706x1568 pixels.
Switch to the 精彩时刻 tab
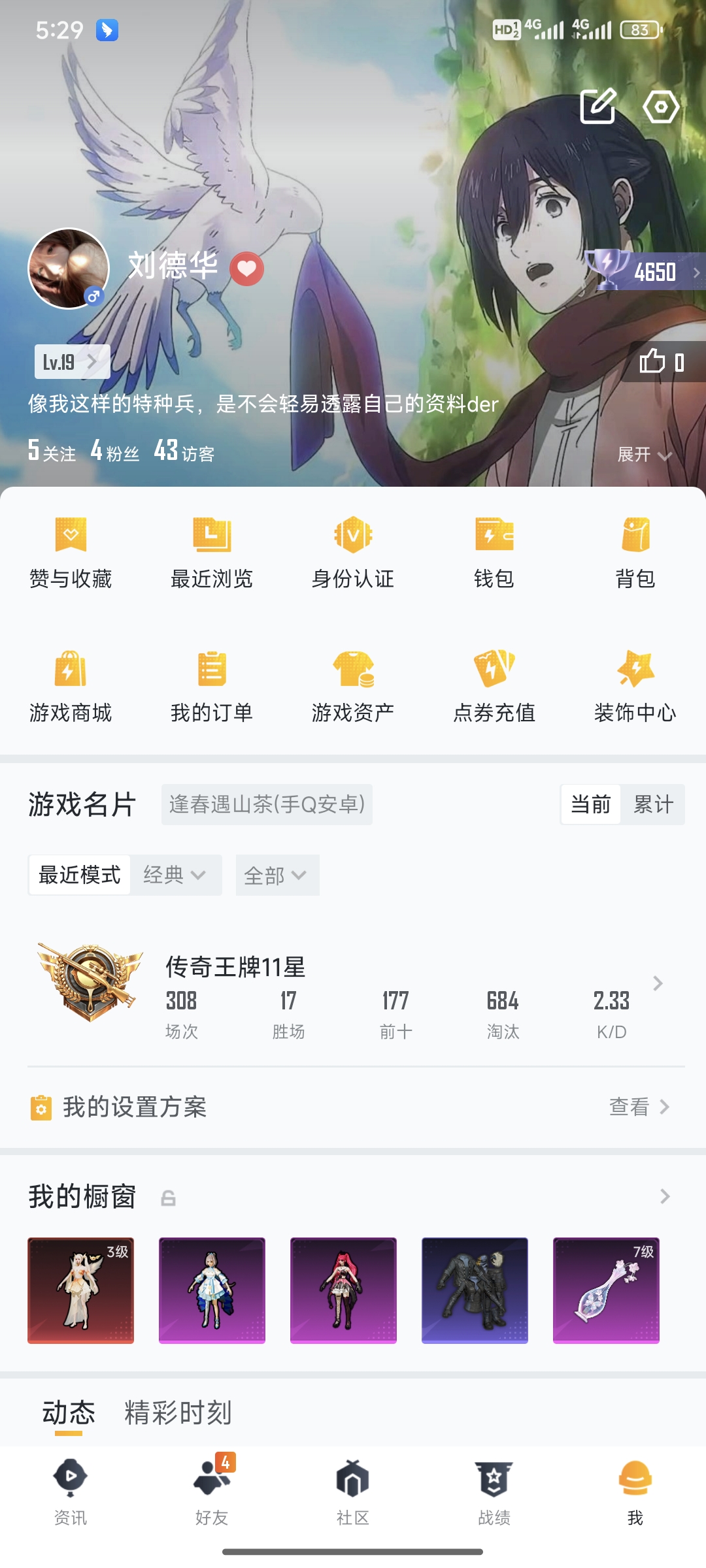coord(176,1411)
